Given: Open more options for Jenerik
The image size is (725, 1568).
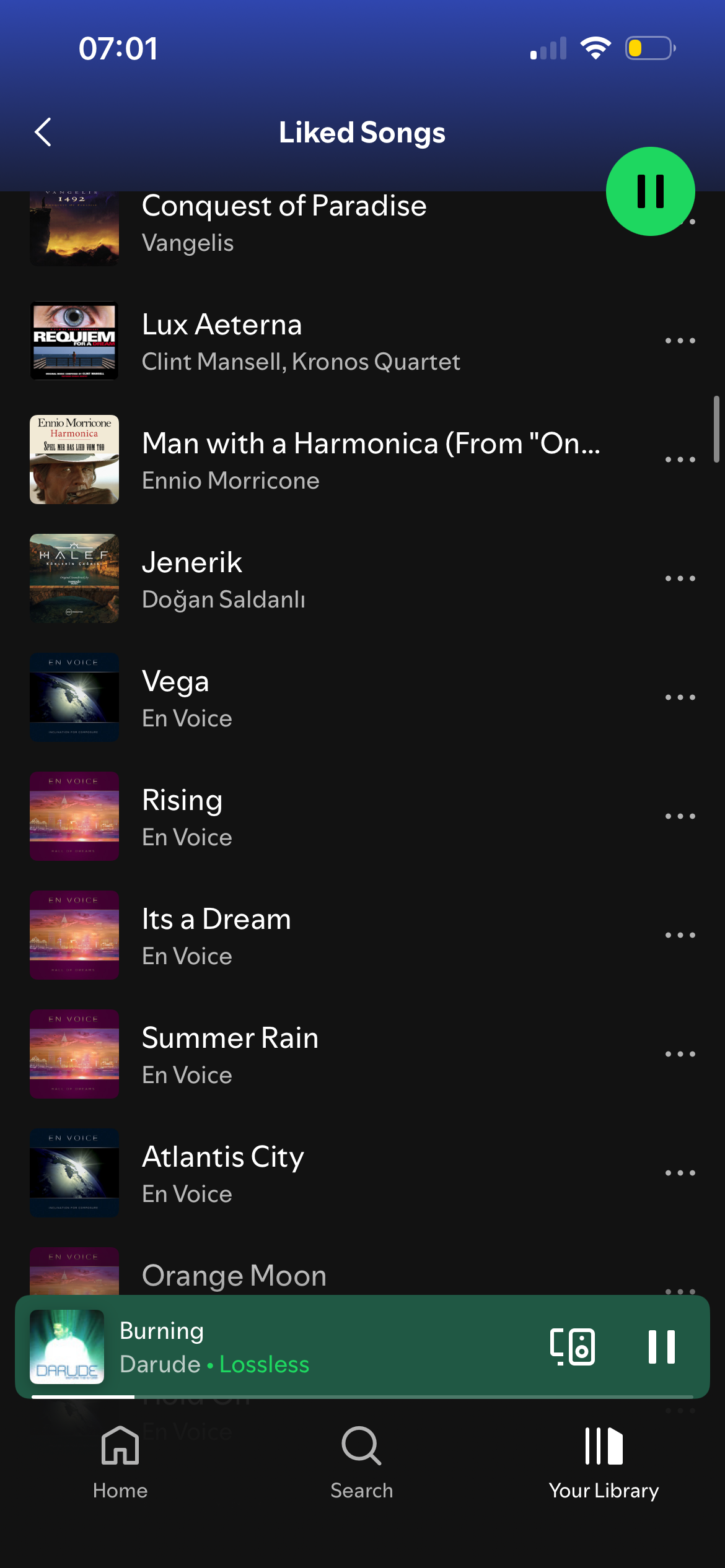Looking at the screenshot, I should (680, 579).
